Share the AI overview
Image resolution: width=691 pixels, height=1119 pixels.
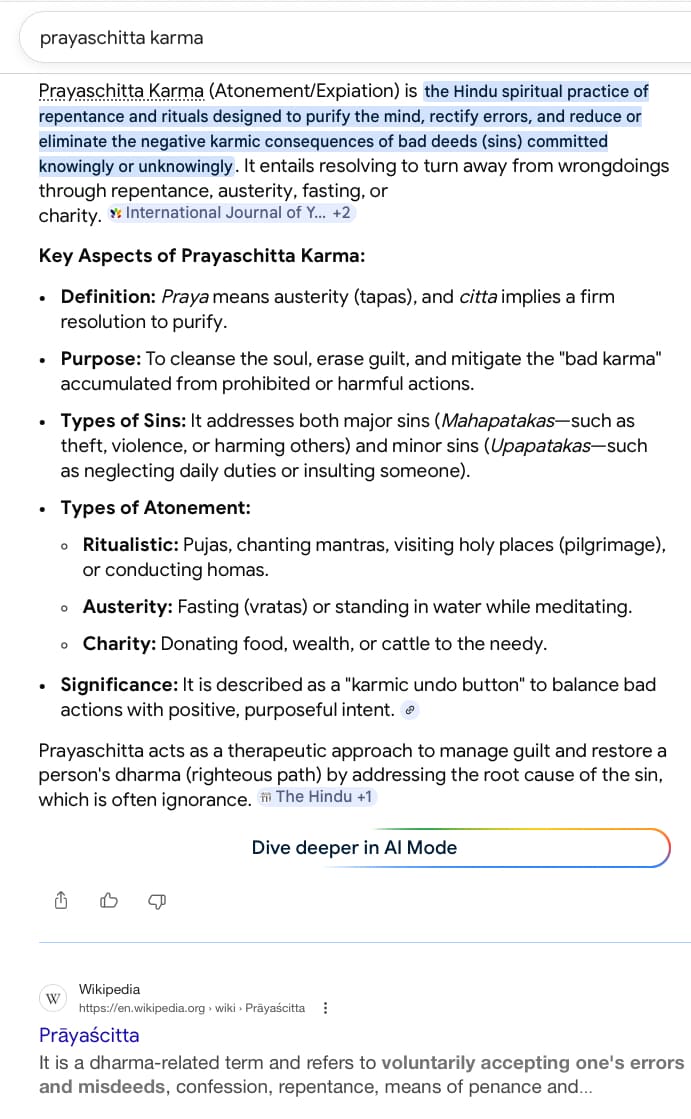click(x=61, y=901)
